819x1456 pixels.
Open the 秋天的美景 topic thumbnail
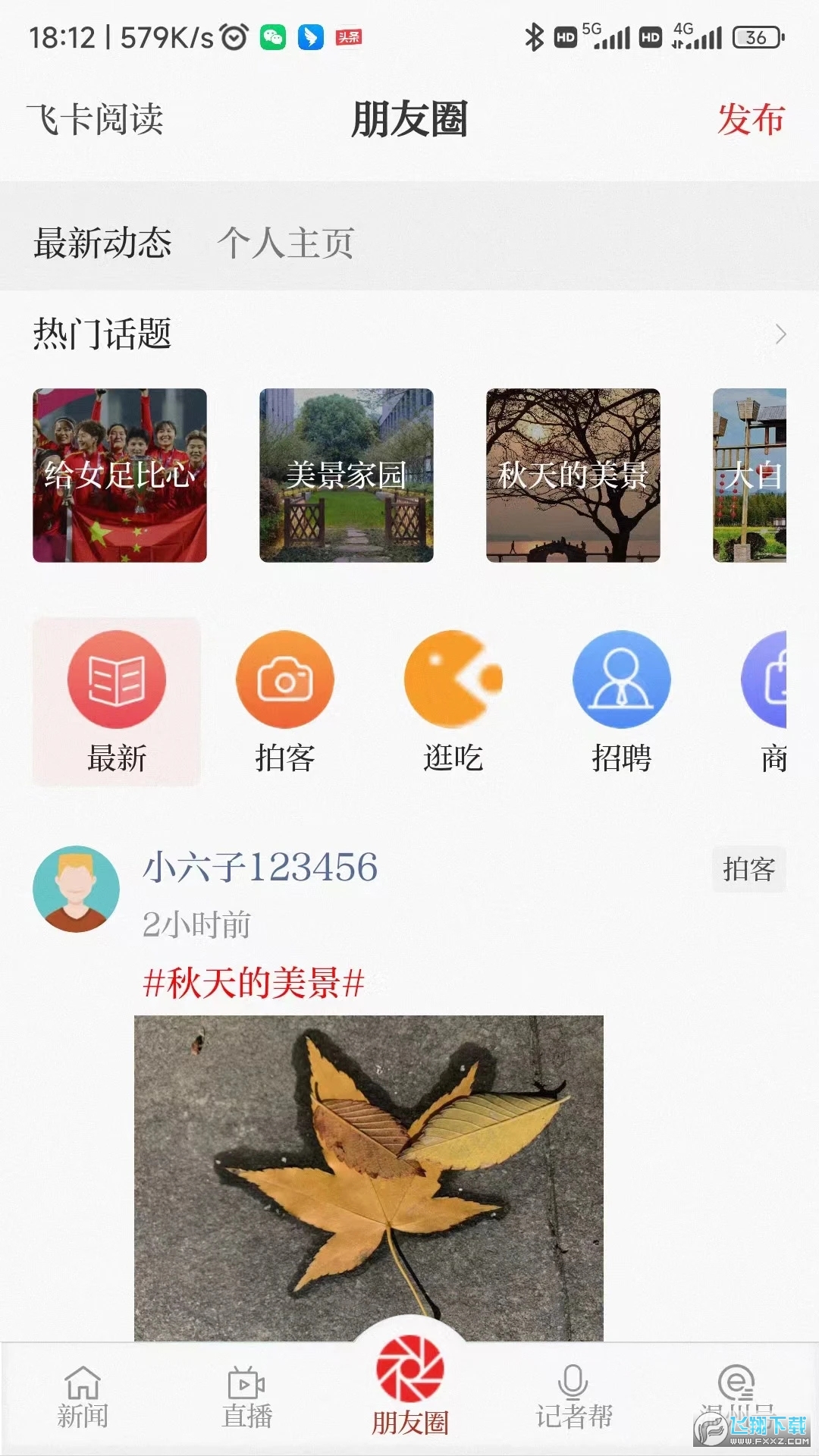[x=574, y=474]
